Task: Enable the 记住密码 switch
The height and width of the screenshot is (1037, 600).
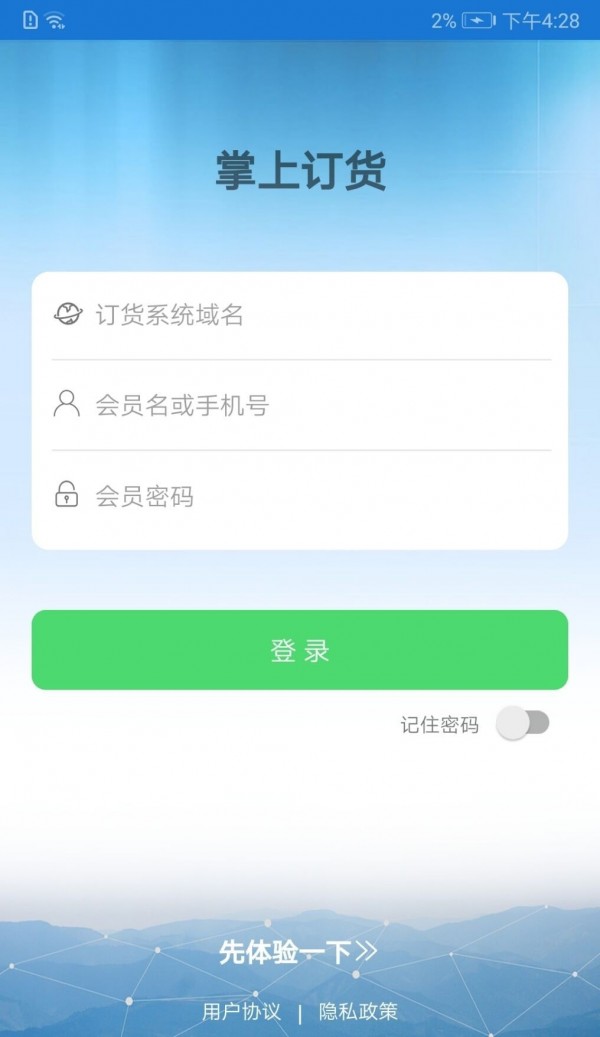Action: pyautogui.click(x=523, y=723)
